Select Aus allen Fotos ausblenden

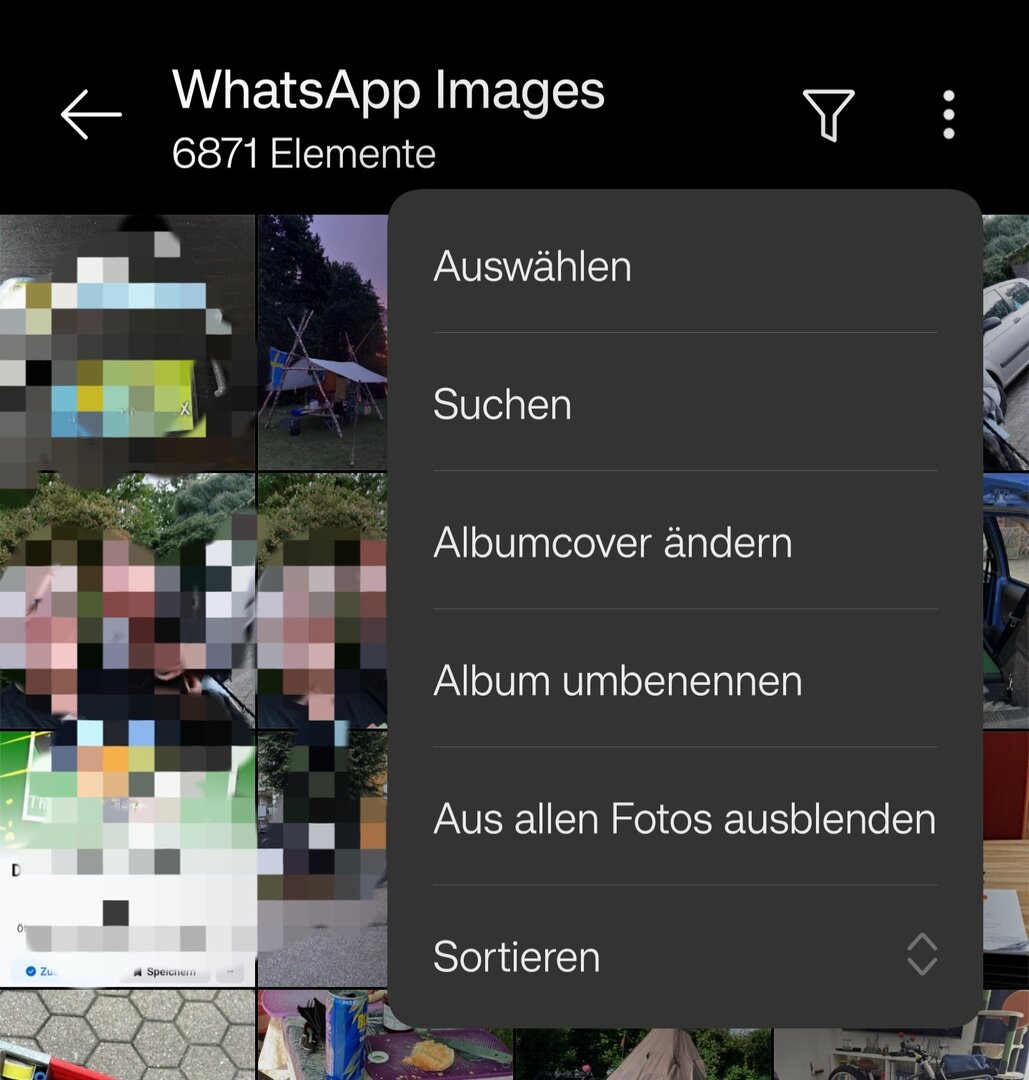(685, 819)
